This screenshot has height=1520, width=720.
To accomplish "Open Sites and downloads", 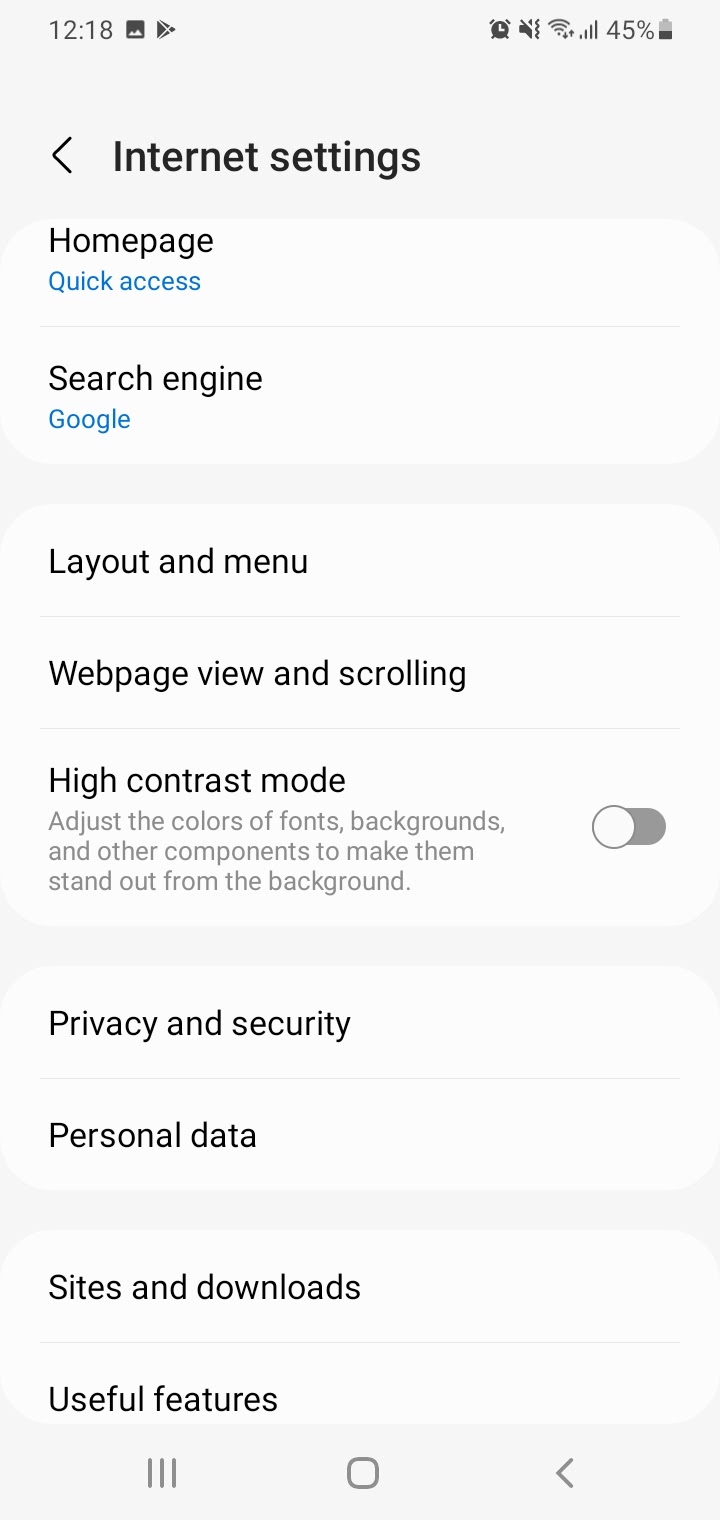I will [360, 1287].
